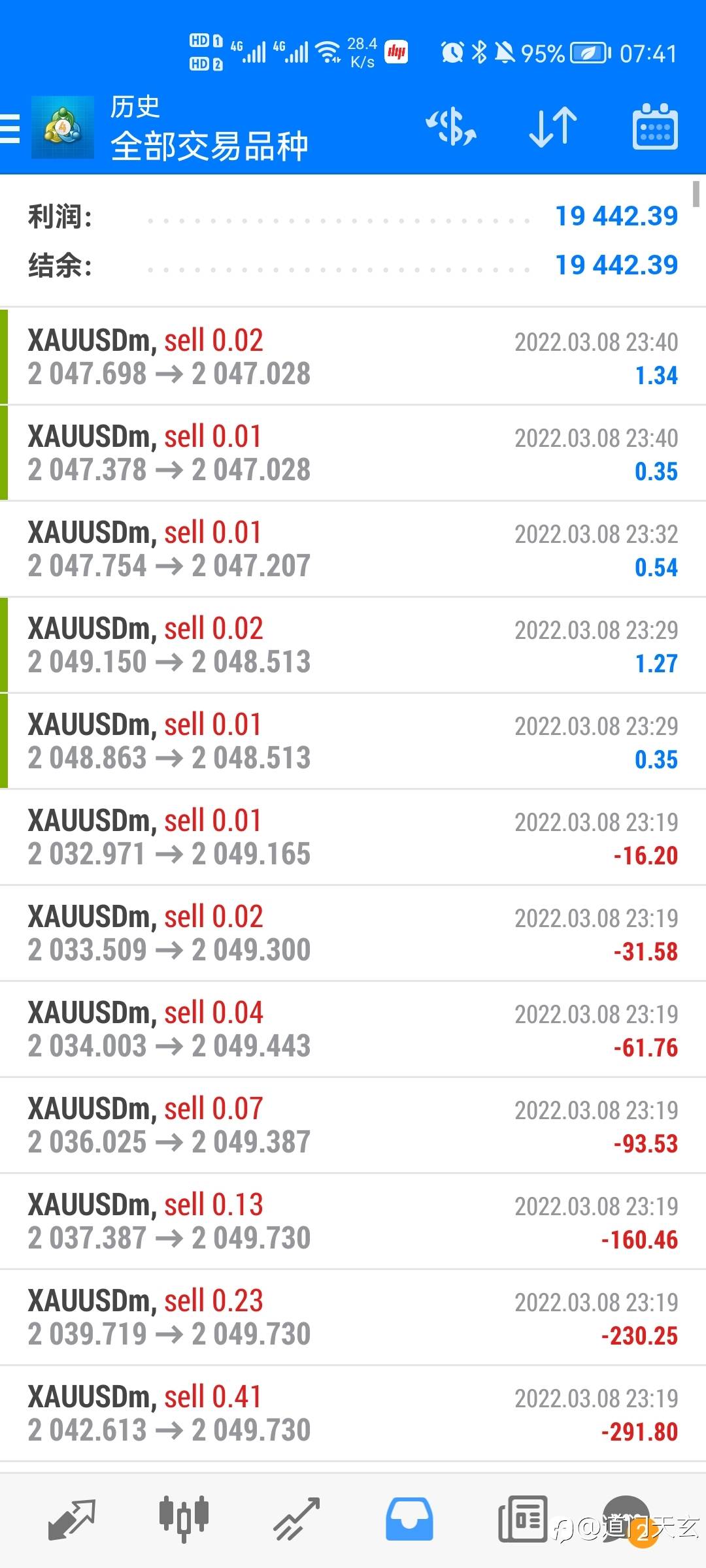Open the sell 0.13 trade details
Screen dimensions: 706x1568
click(353, 1221)
